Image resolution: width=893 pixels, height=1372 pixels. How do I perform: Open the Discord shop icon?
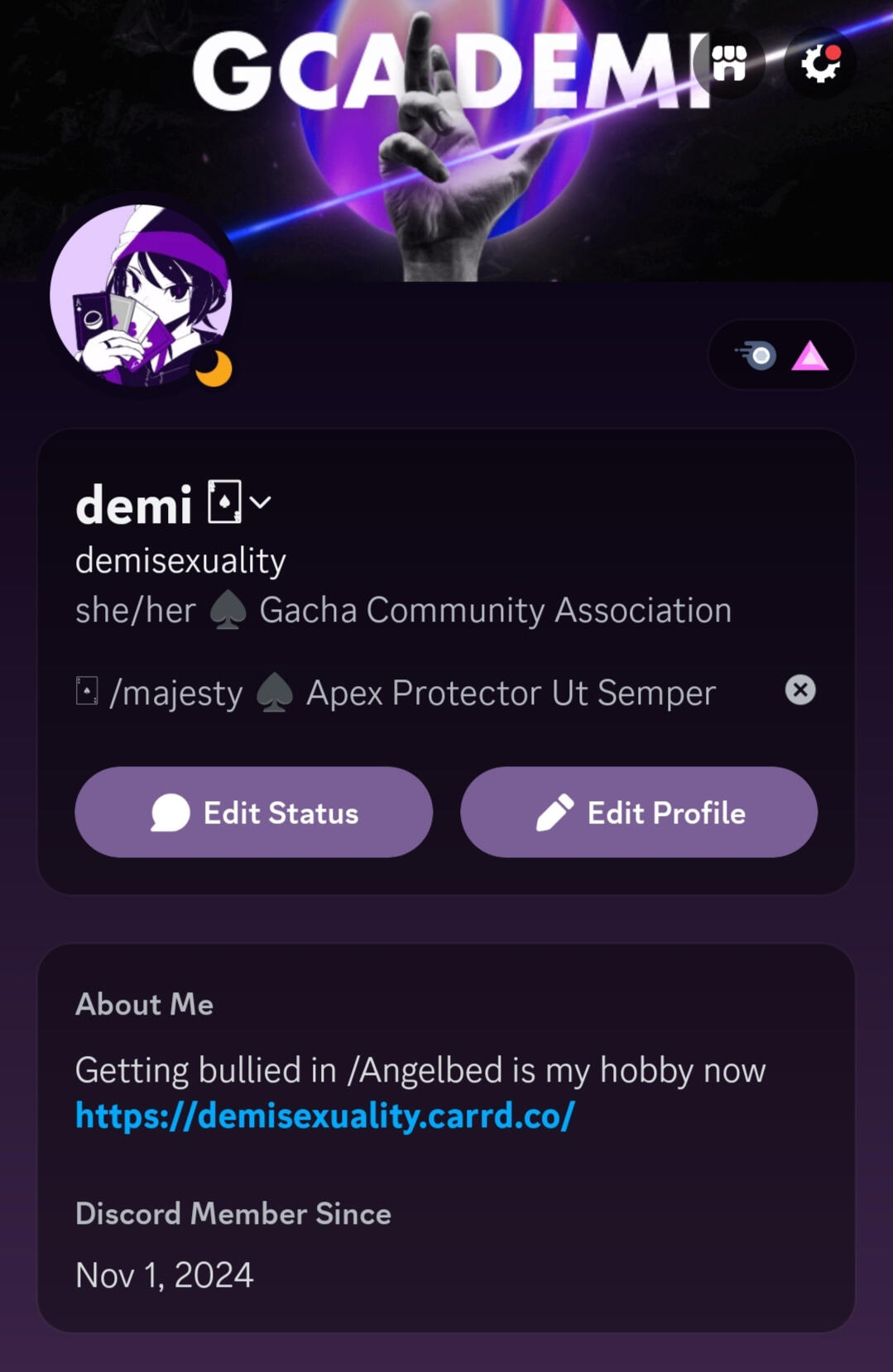tap(729, 63)
